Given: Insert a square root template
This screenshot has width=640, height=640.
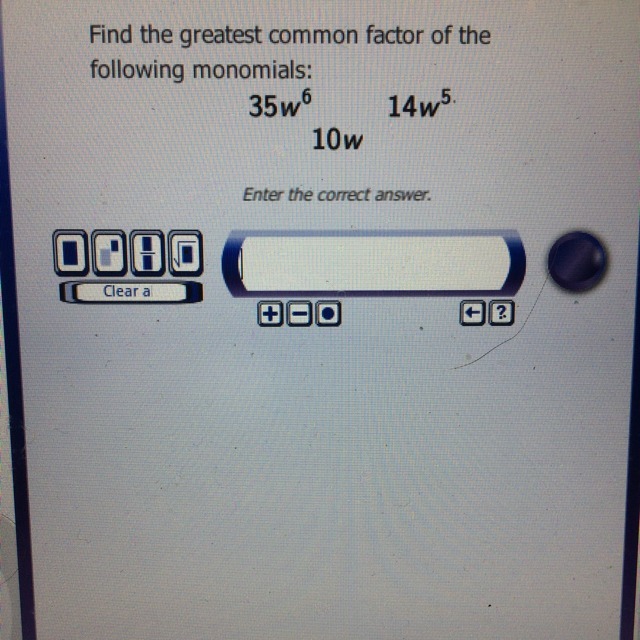Looking at the screenshot, I should pos(184,255).
